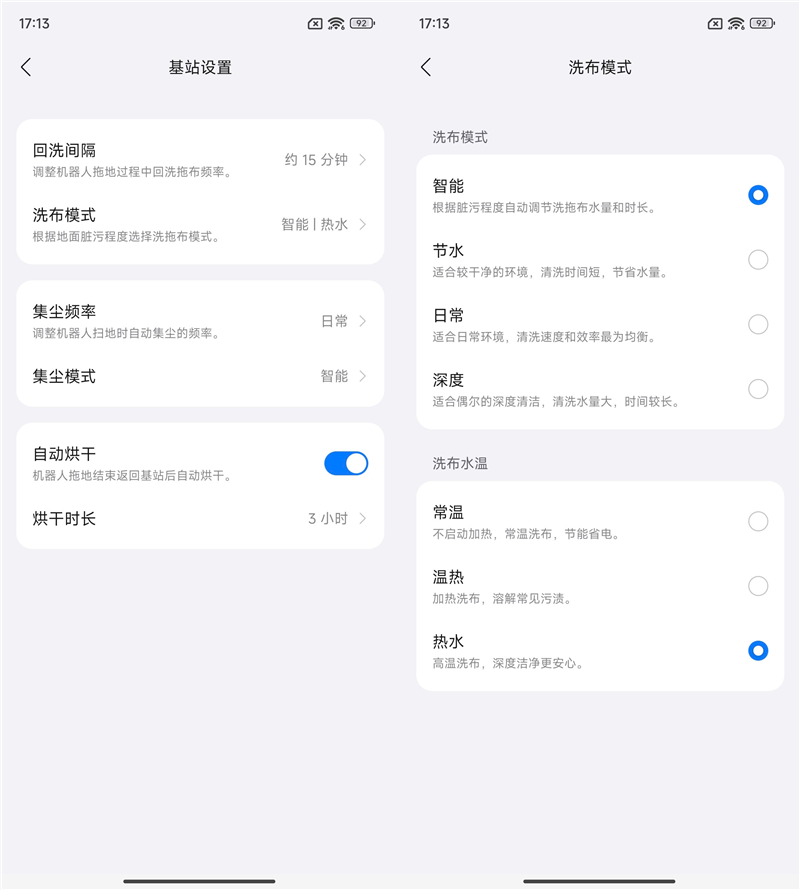This screenshot has height=890, width=800.
Task: Open the 烘干时长 setting
Action: click(200, 518)
